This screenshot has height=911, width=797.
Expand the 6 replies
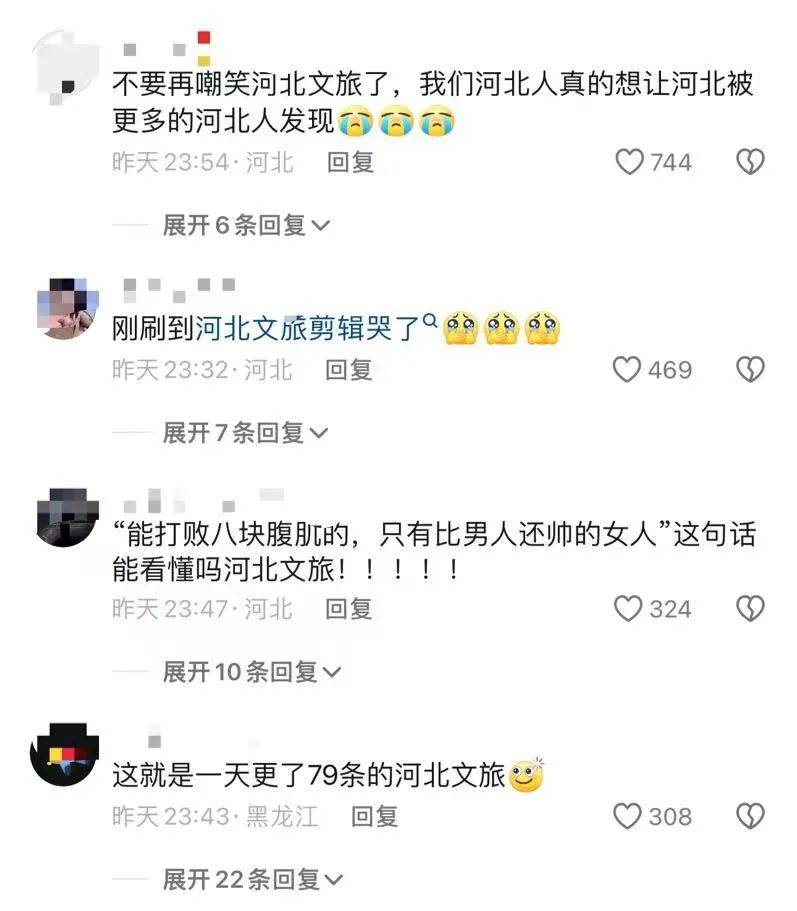click(246, 226)
